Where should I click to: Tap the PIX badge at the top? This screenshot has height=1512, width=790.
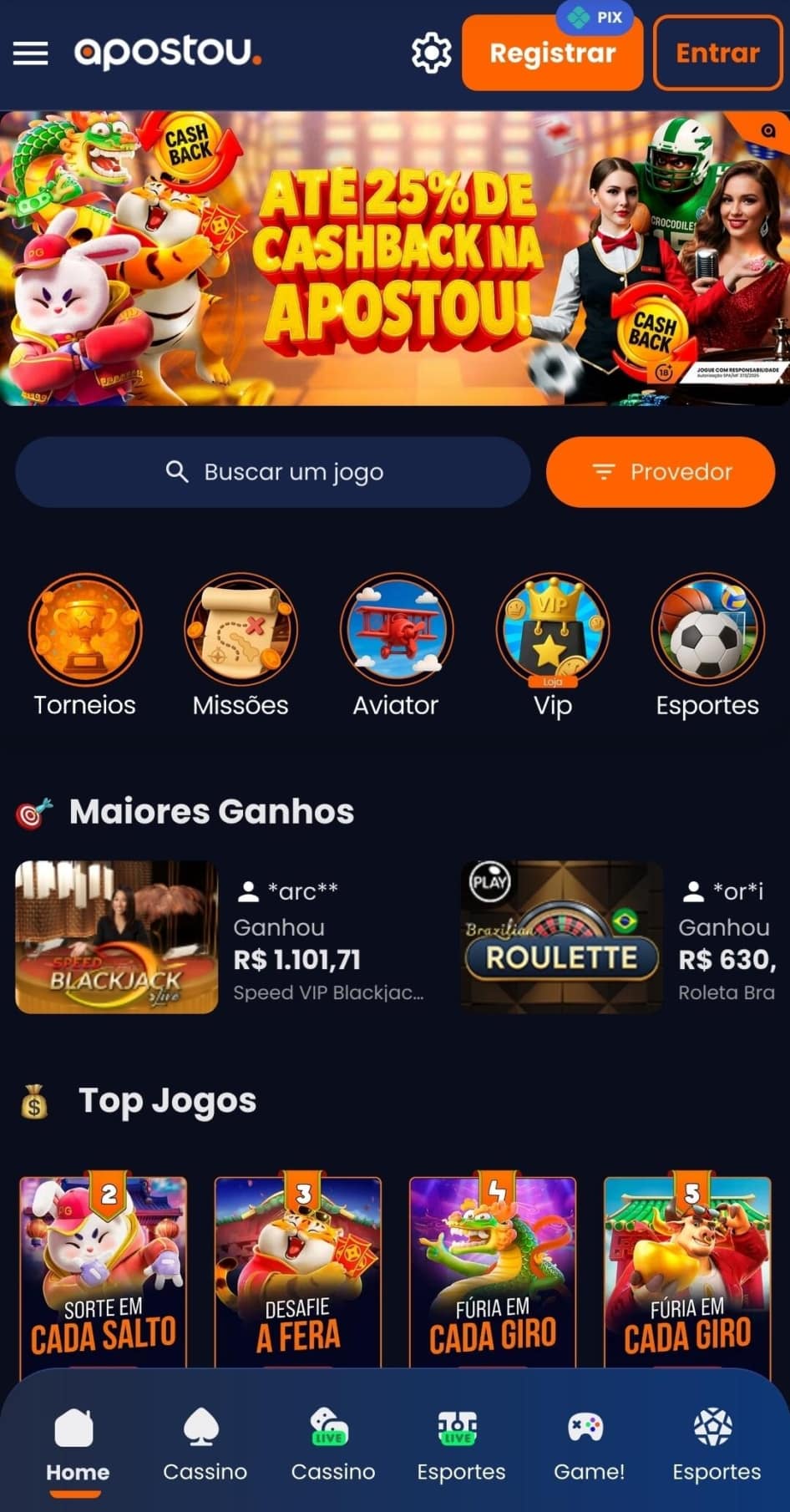point(595,16)
